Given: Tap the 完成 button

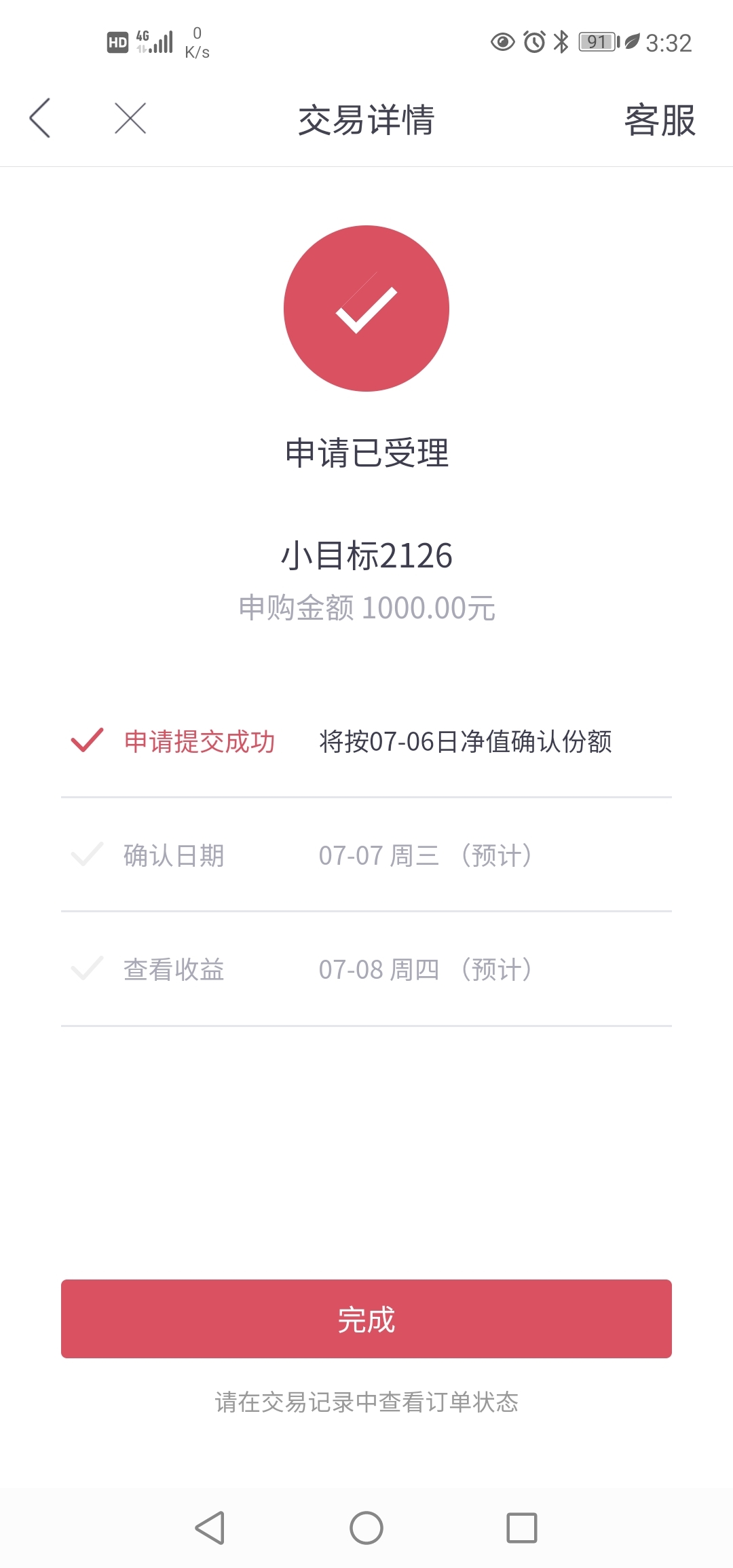Looking at the screenshot, I should pyautogui.click(x=366, y=1318).
